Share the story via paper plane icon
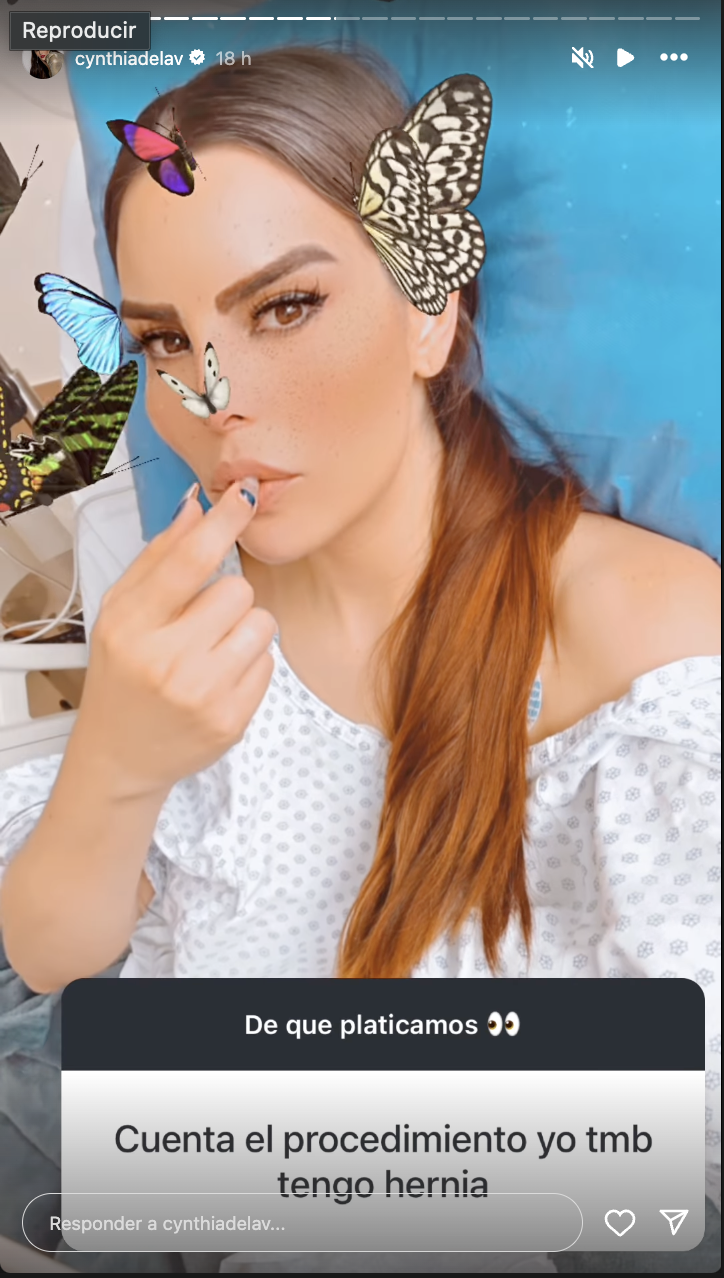 coord(674,1222)
